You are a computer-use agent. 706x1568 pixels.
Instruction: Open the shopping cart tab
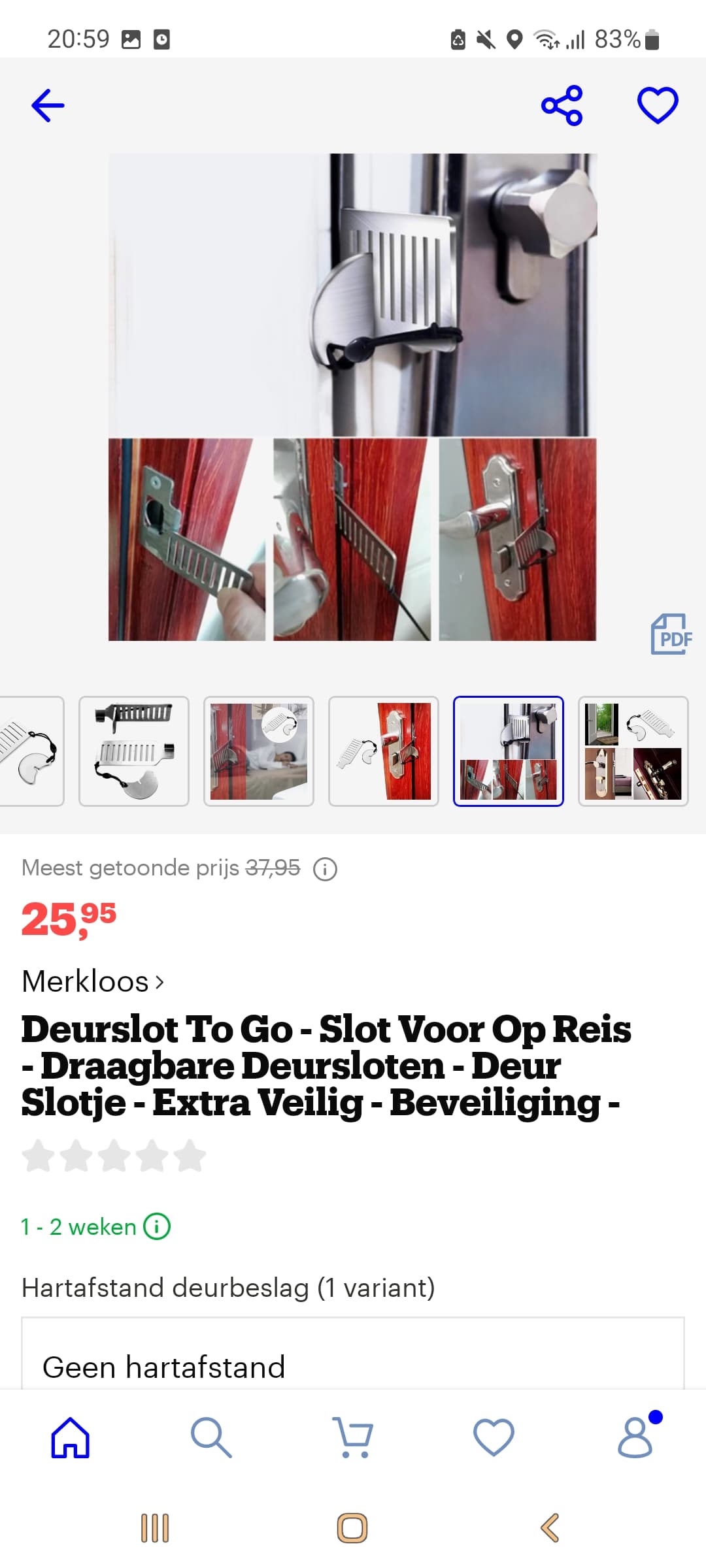point(352,1437)
